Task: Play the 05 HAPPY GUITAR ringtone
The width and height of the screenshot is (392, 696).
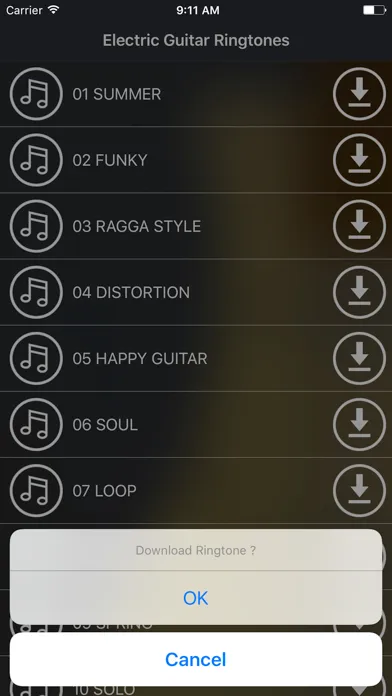Action: click(x=36, y=358)
